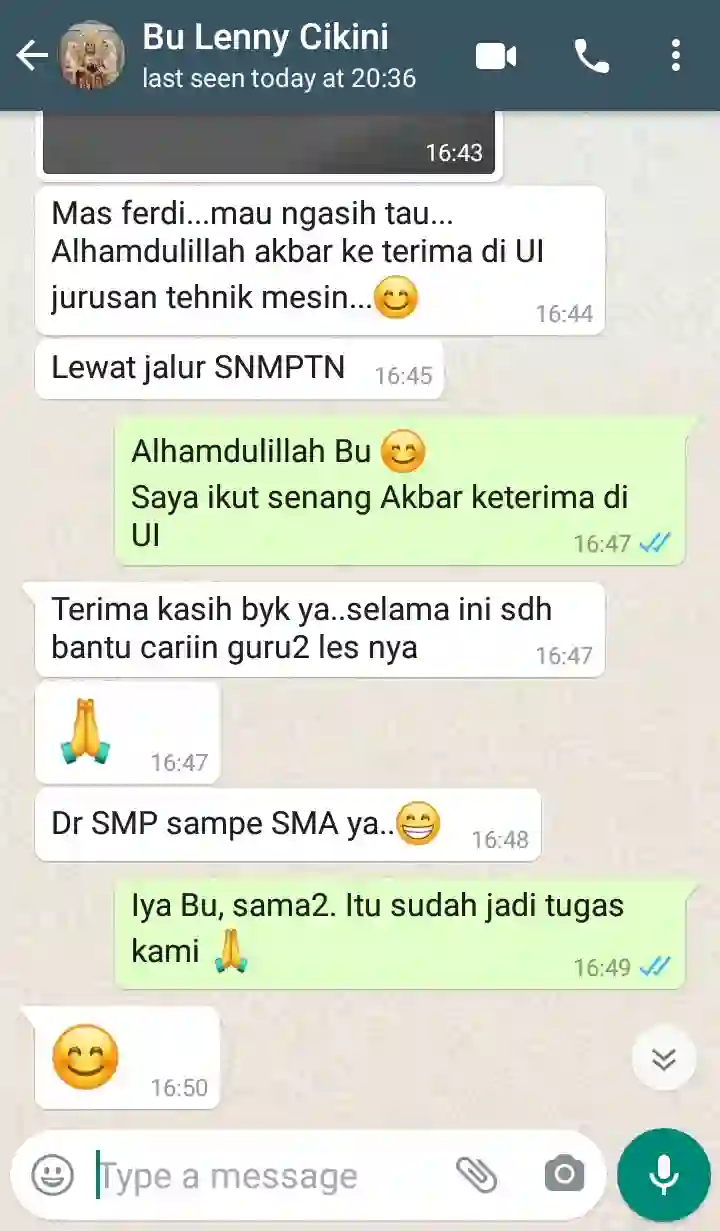
Task: Start a video call with Bu Lenny
Action: (496, 56)
